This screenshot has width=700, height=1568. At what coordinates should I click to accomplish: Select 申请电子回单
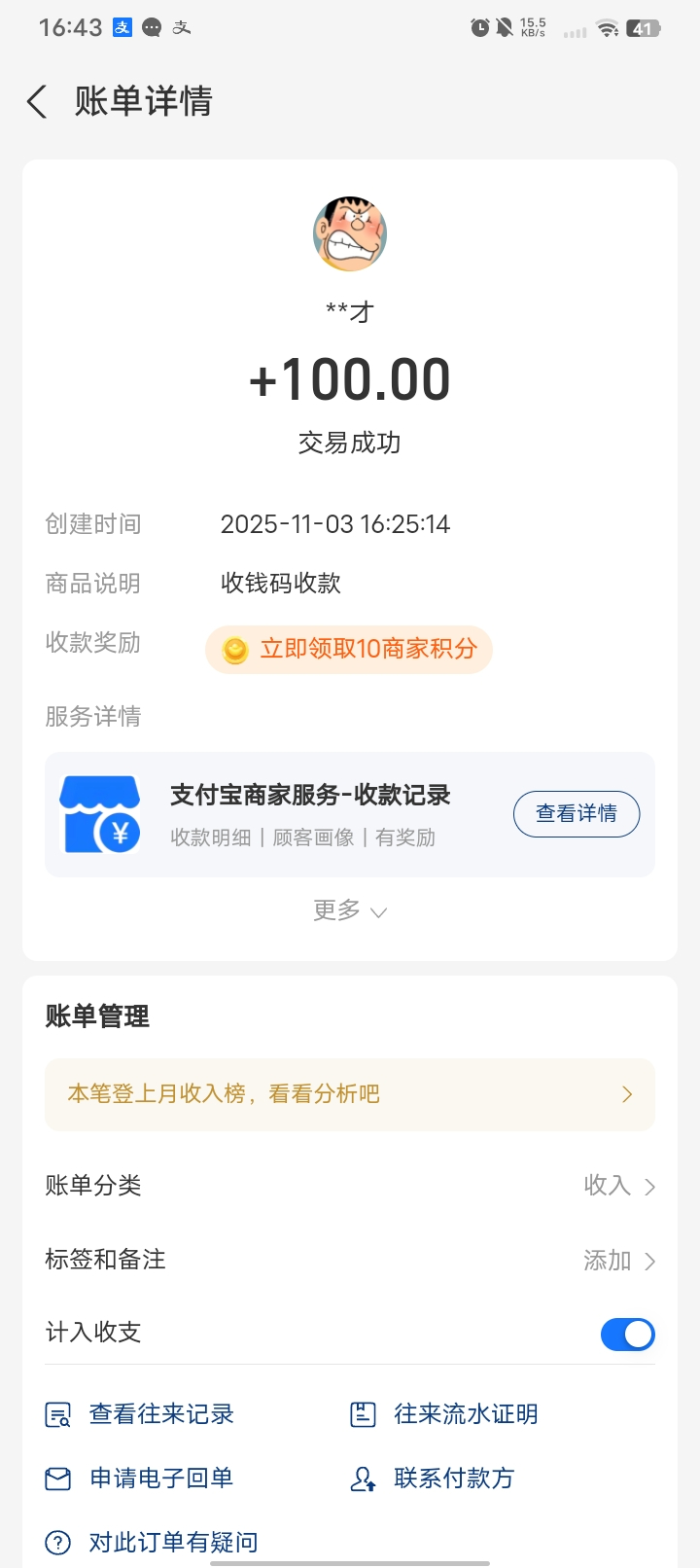pos(141,1479)
